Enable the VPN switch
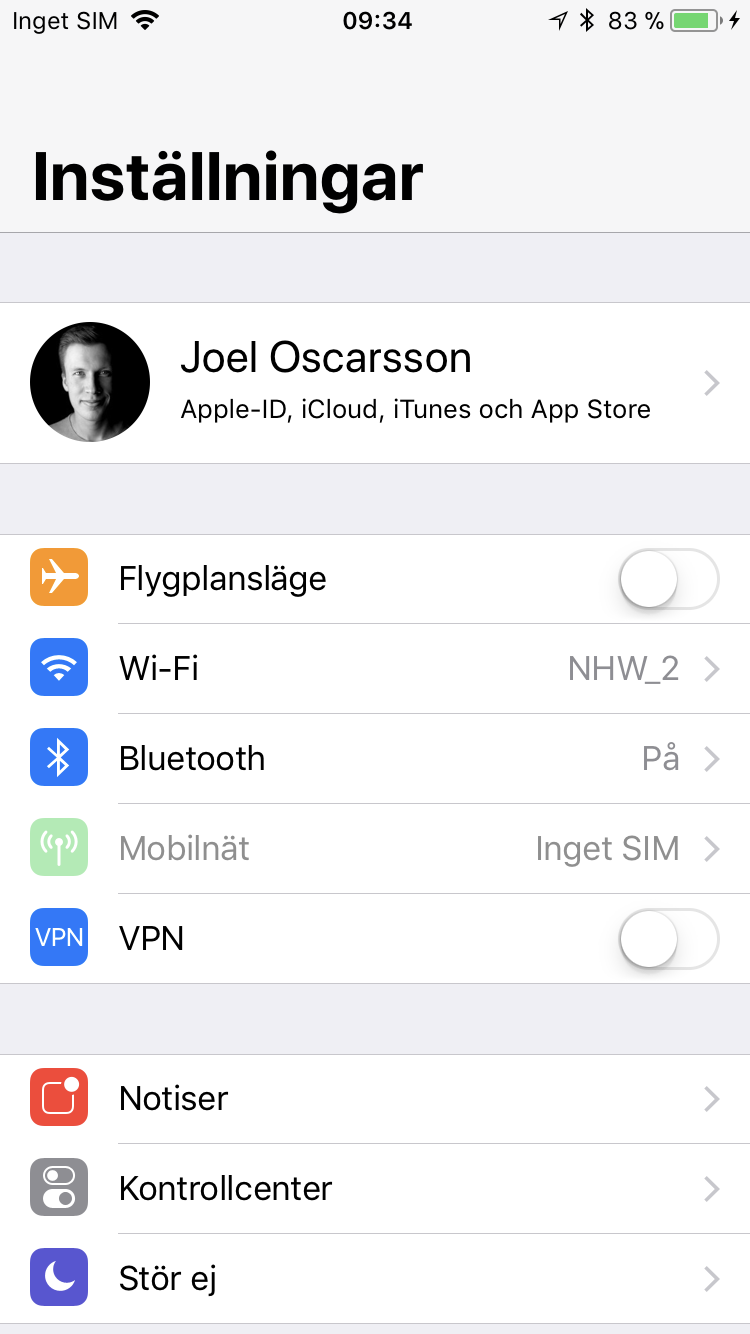 [x=668, y=939]
